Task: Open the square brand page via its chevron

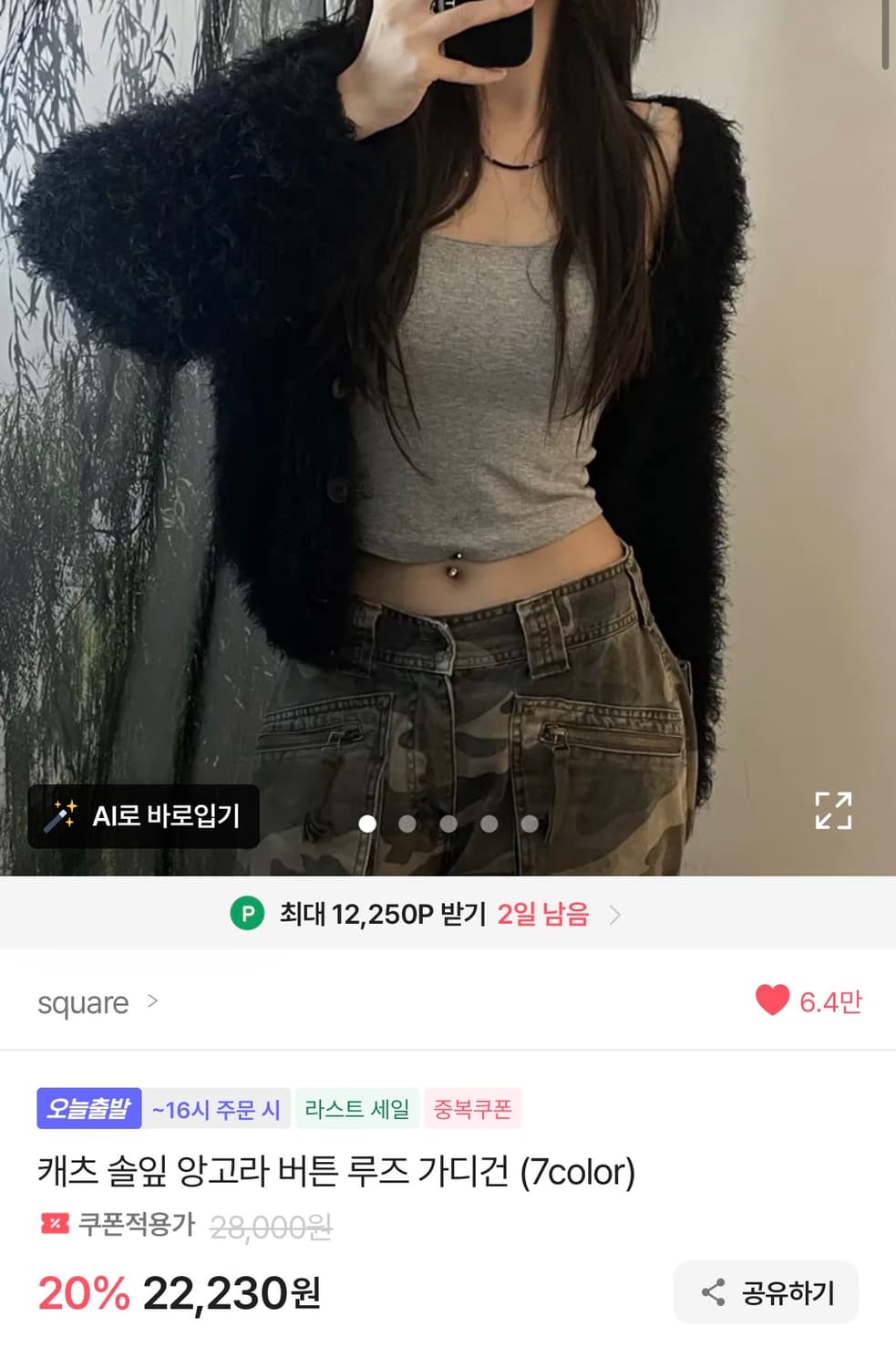Action: pyautogui.click(x=152, y=1001)
